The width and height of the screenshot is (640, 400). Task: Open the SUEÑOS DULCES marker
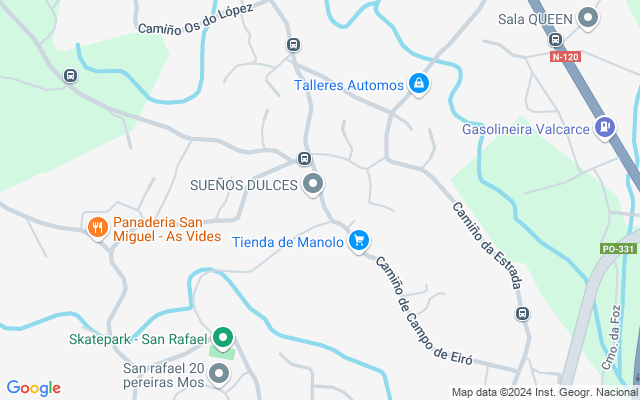(x=313, y=184)
